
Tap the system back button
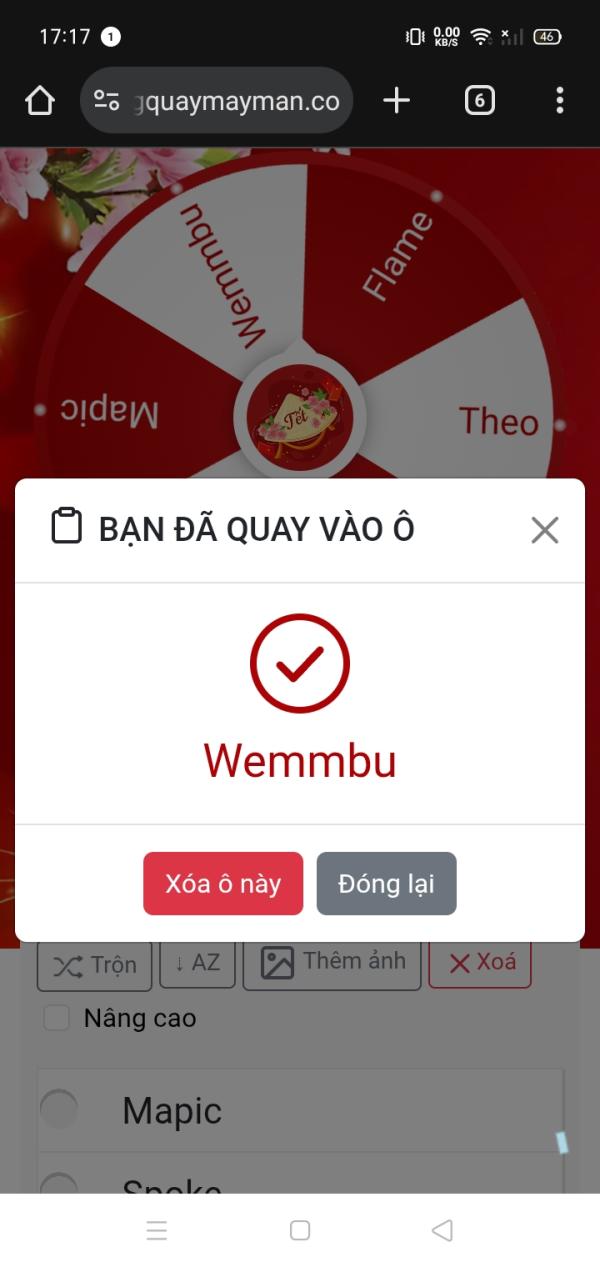442,1230
